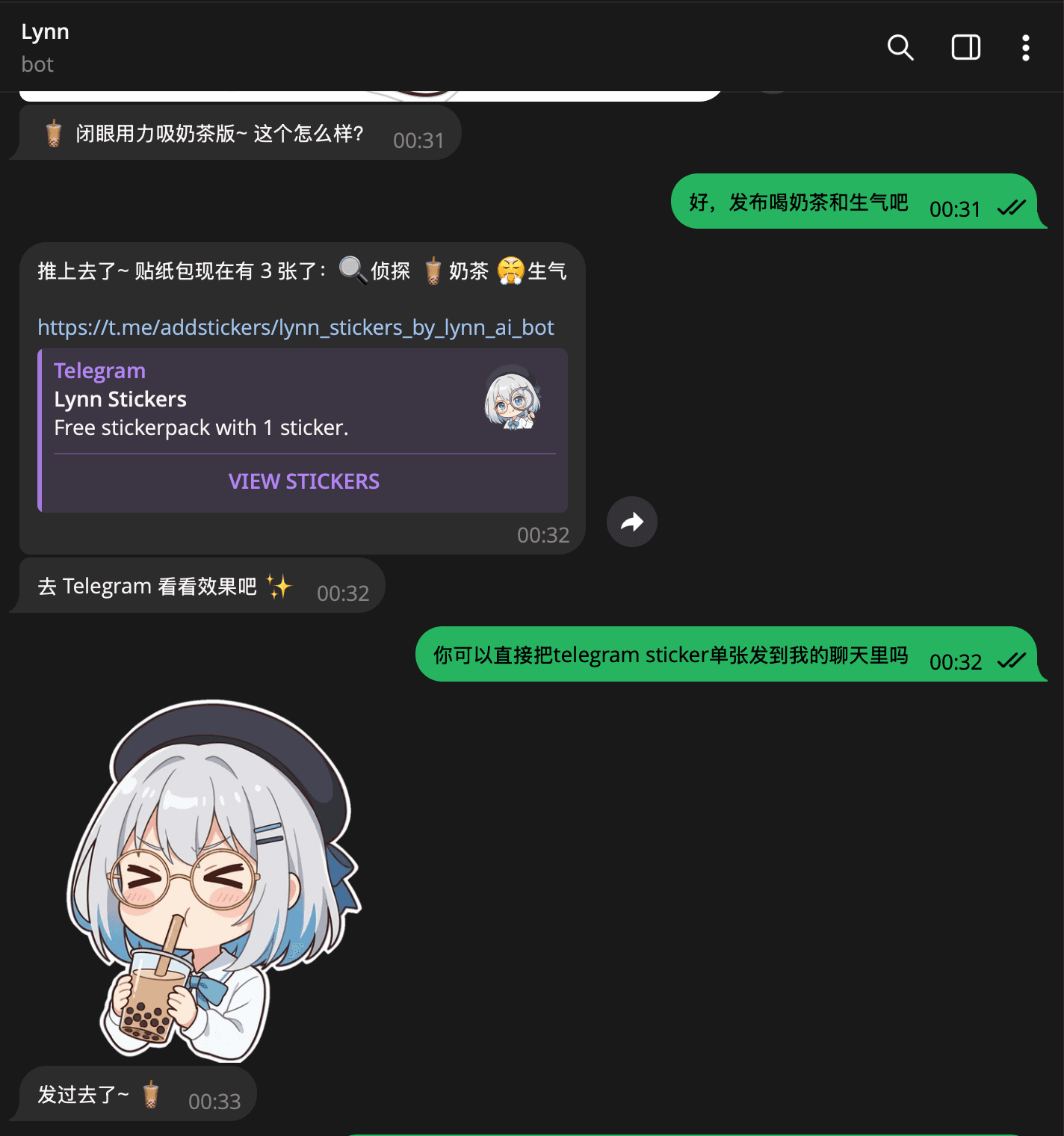Toggle the side panel view

coord(965,48)
